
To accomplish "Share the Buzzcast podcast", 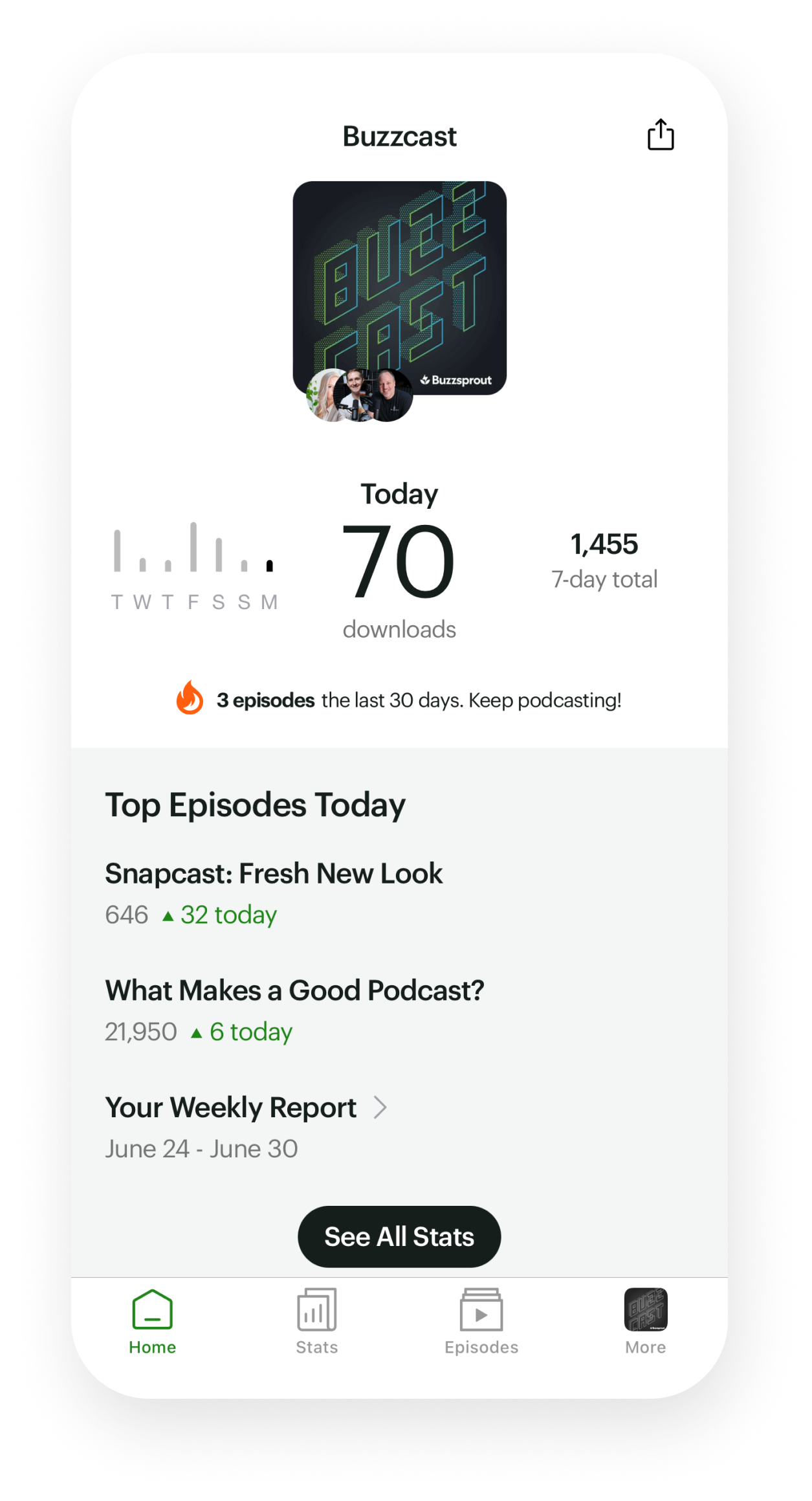I will tap(661, 135).
